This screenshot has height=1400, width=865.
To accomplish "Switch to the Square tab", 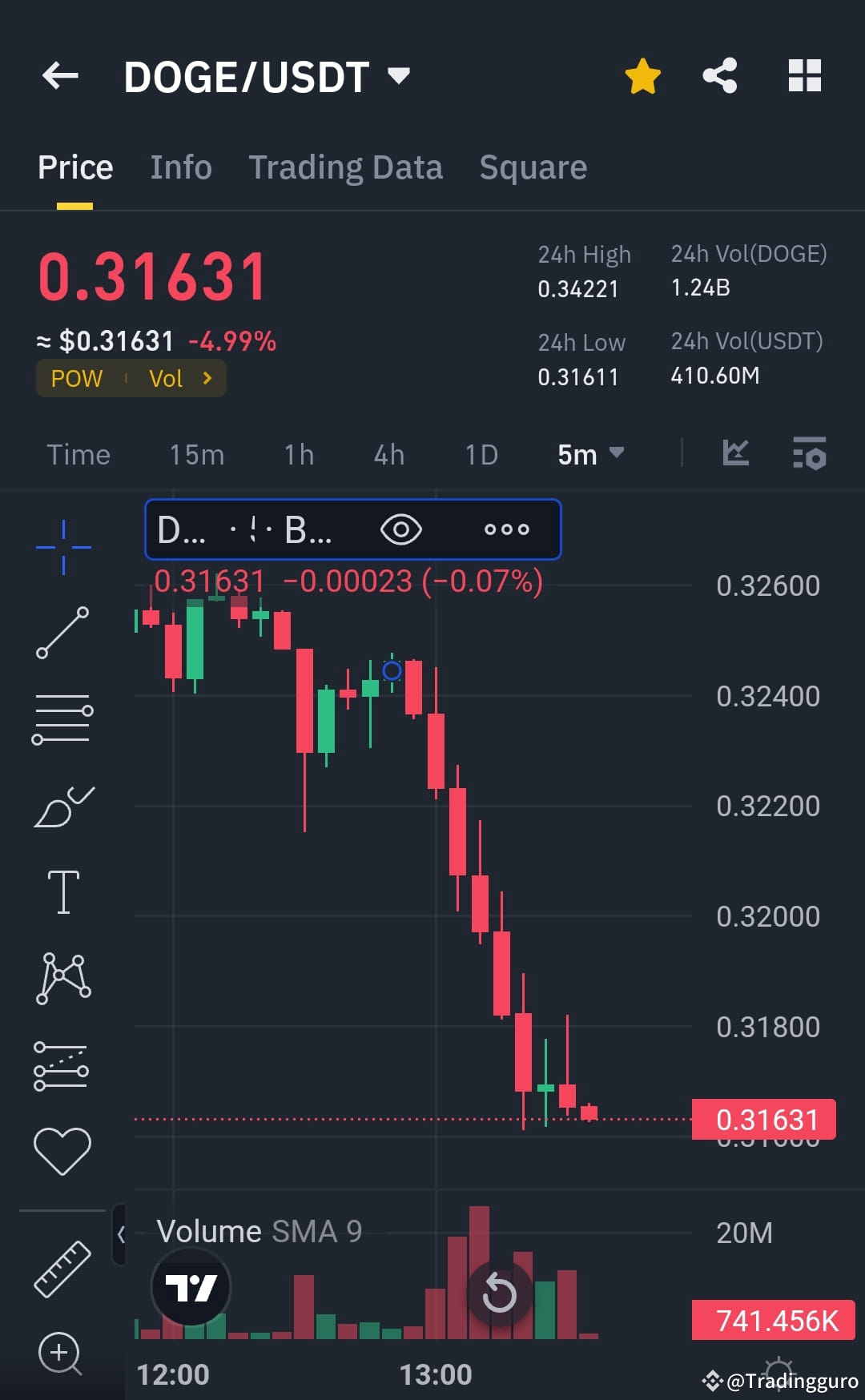I will coord(533,167).
